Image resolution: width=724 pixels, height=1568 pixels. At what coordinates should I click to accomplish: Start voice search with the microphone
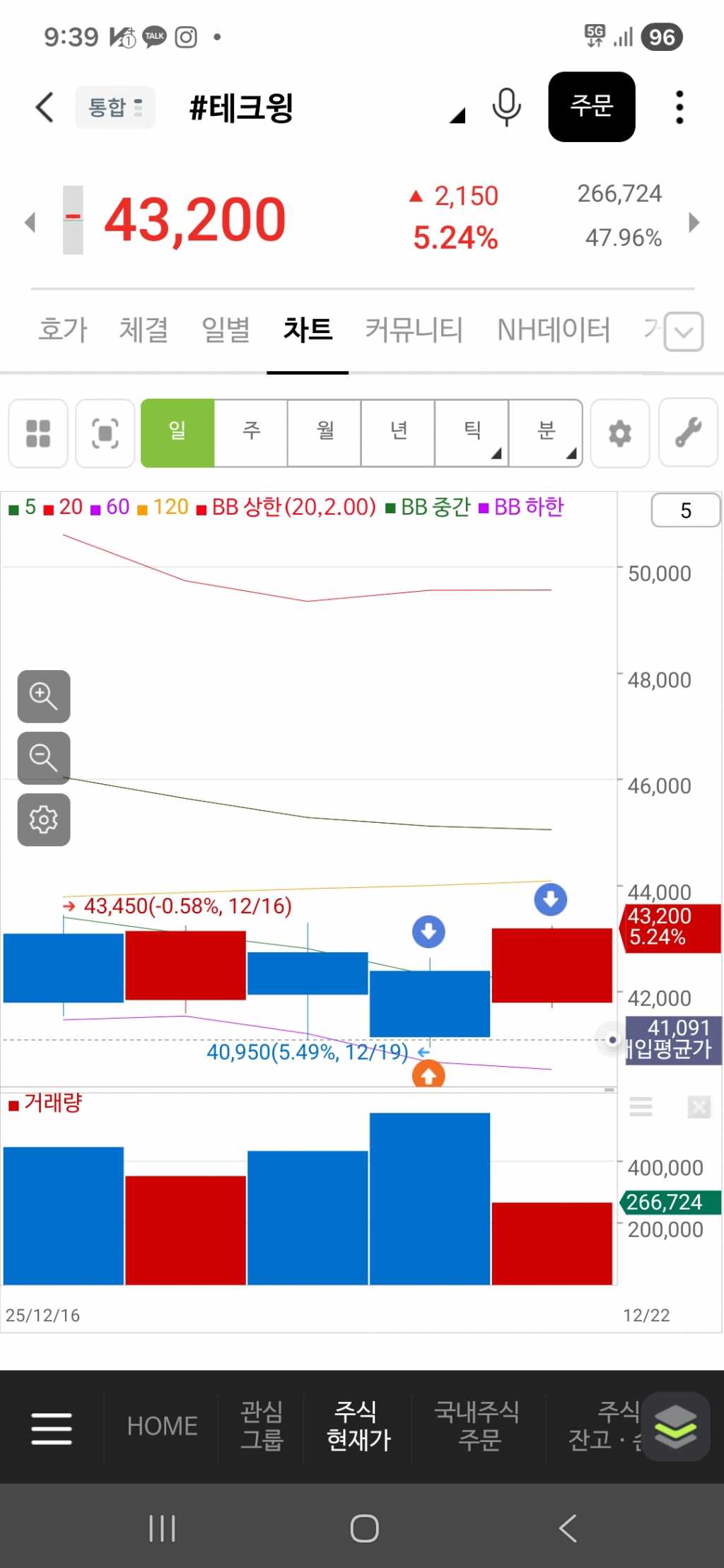[x=506, y=107]
